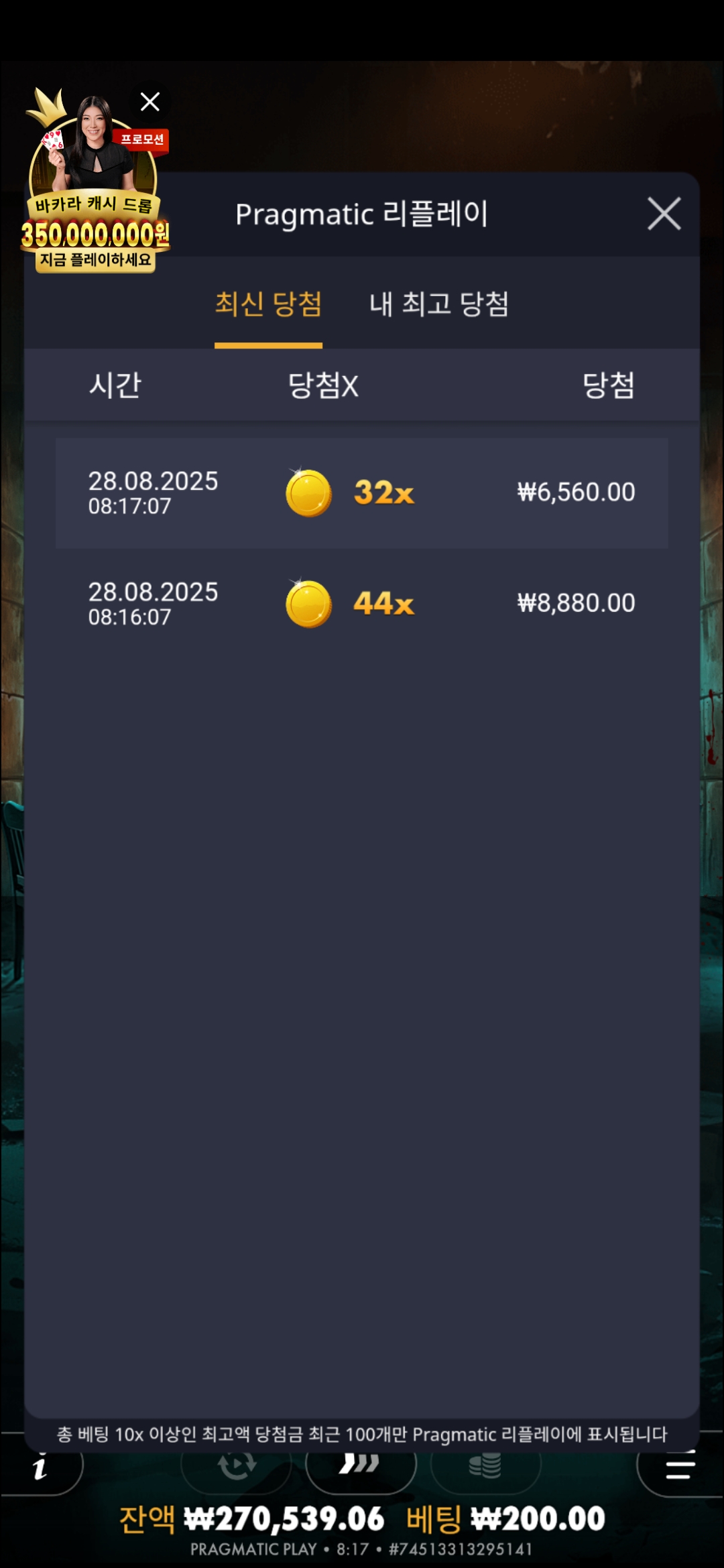Viewport: 724px width, 1568px height.
Task: Close the Pragmatic 리플레이 dialog
Action: click(x=664, y=214)
